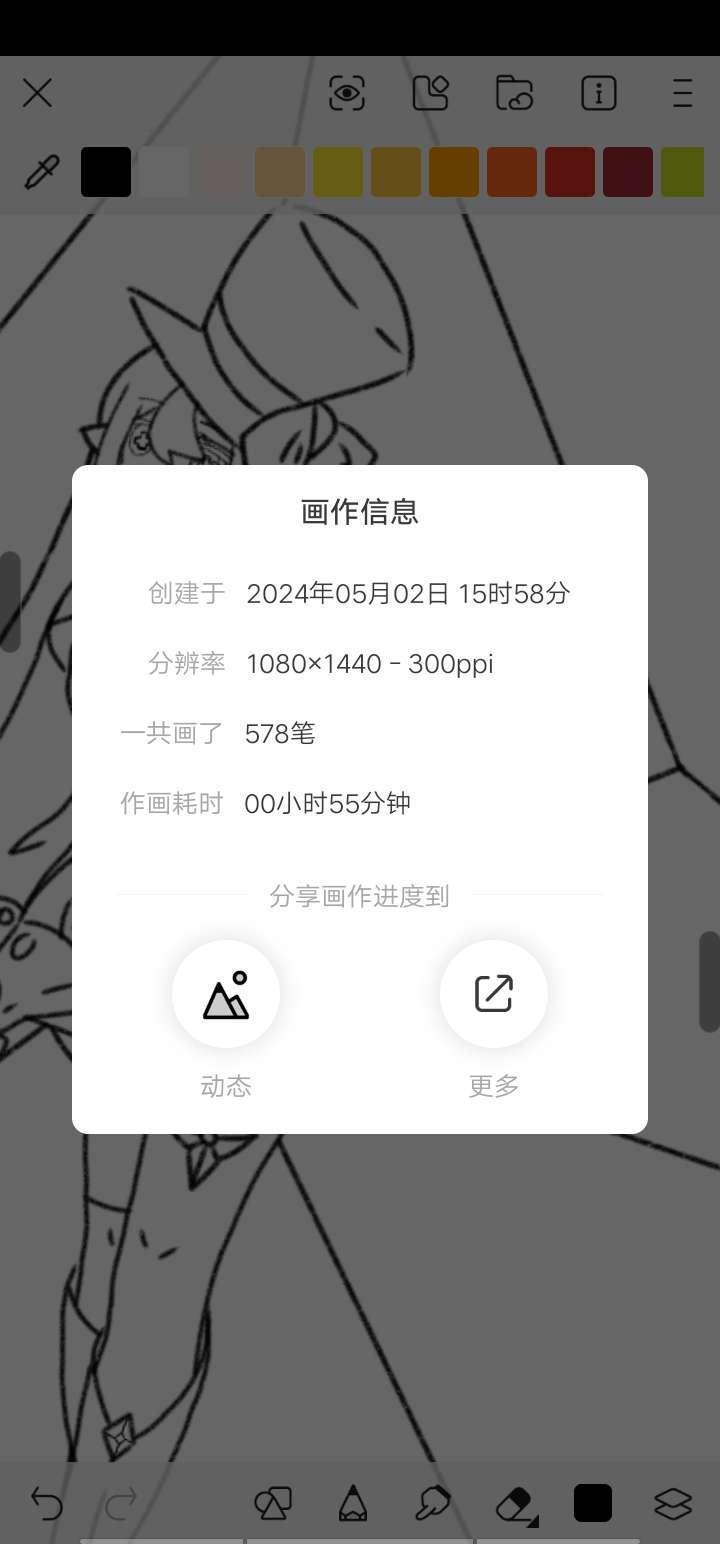The image size is (720, 1544).
Task: Open the sticker page icon in top bar
Action: coord(431,94)
